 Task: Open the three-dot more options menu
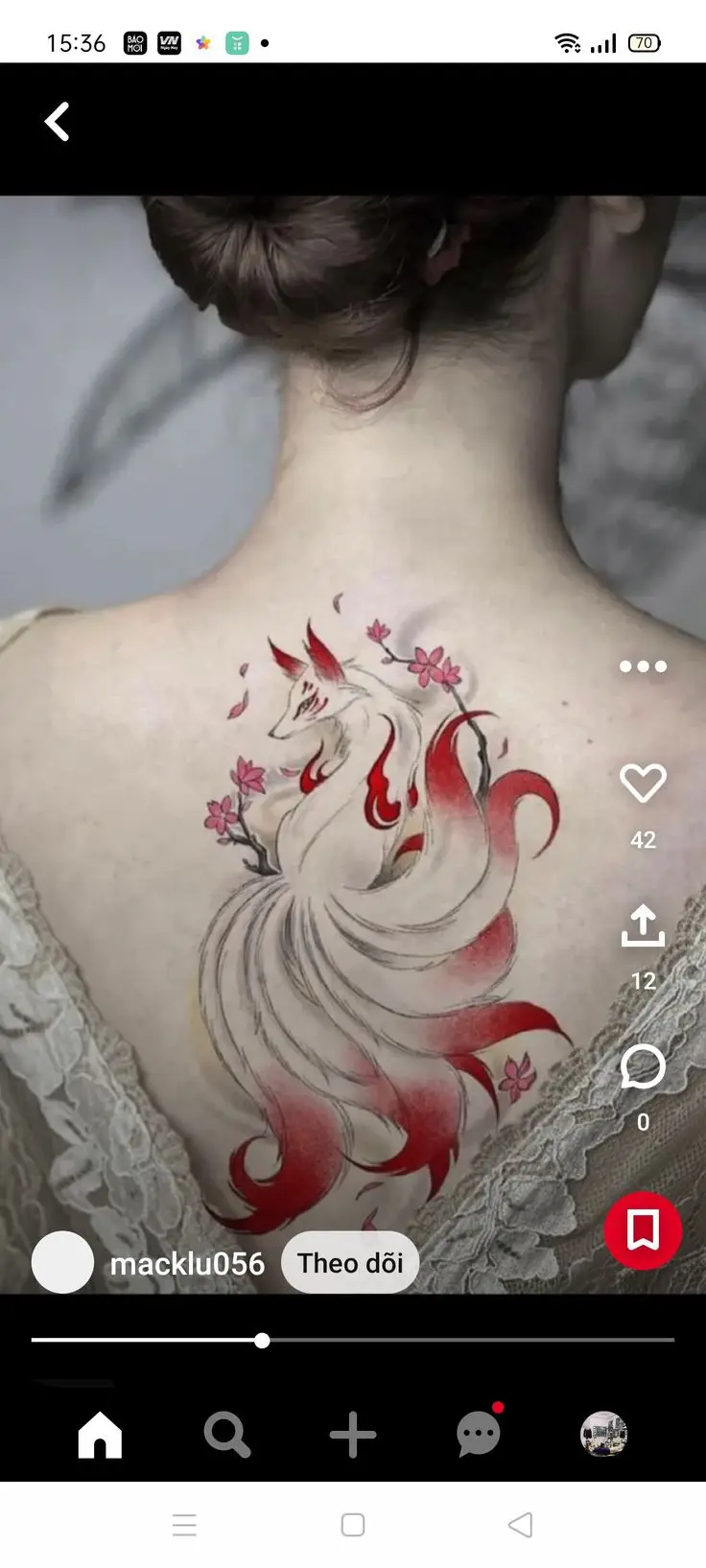point(643,667)
